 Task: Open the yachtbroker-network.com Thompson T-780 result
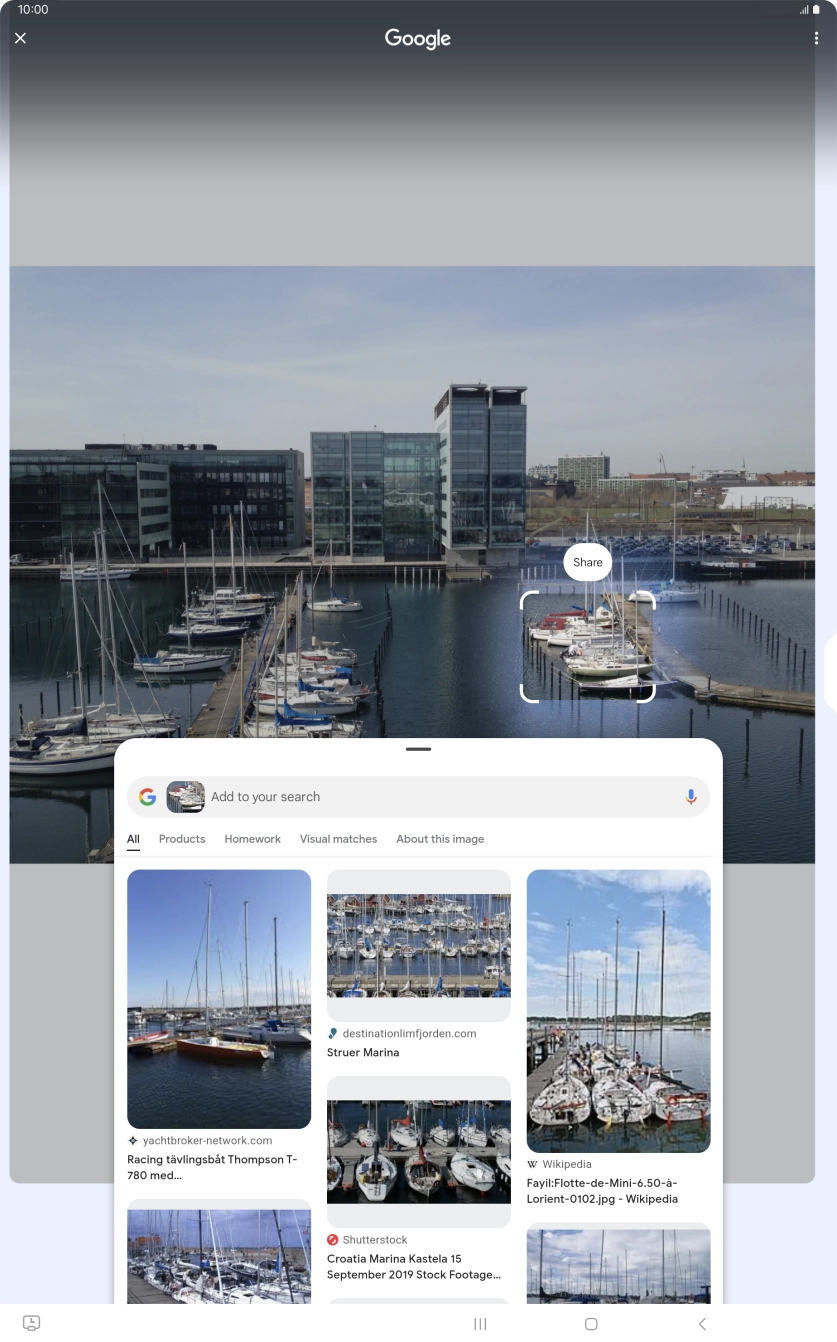[219, 1000]
